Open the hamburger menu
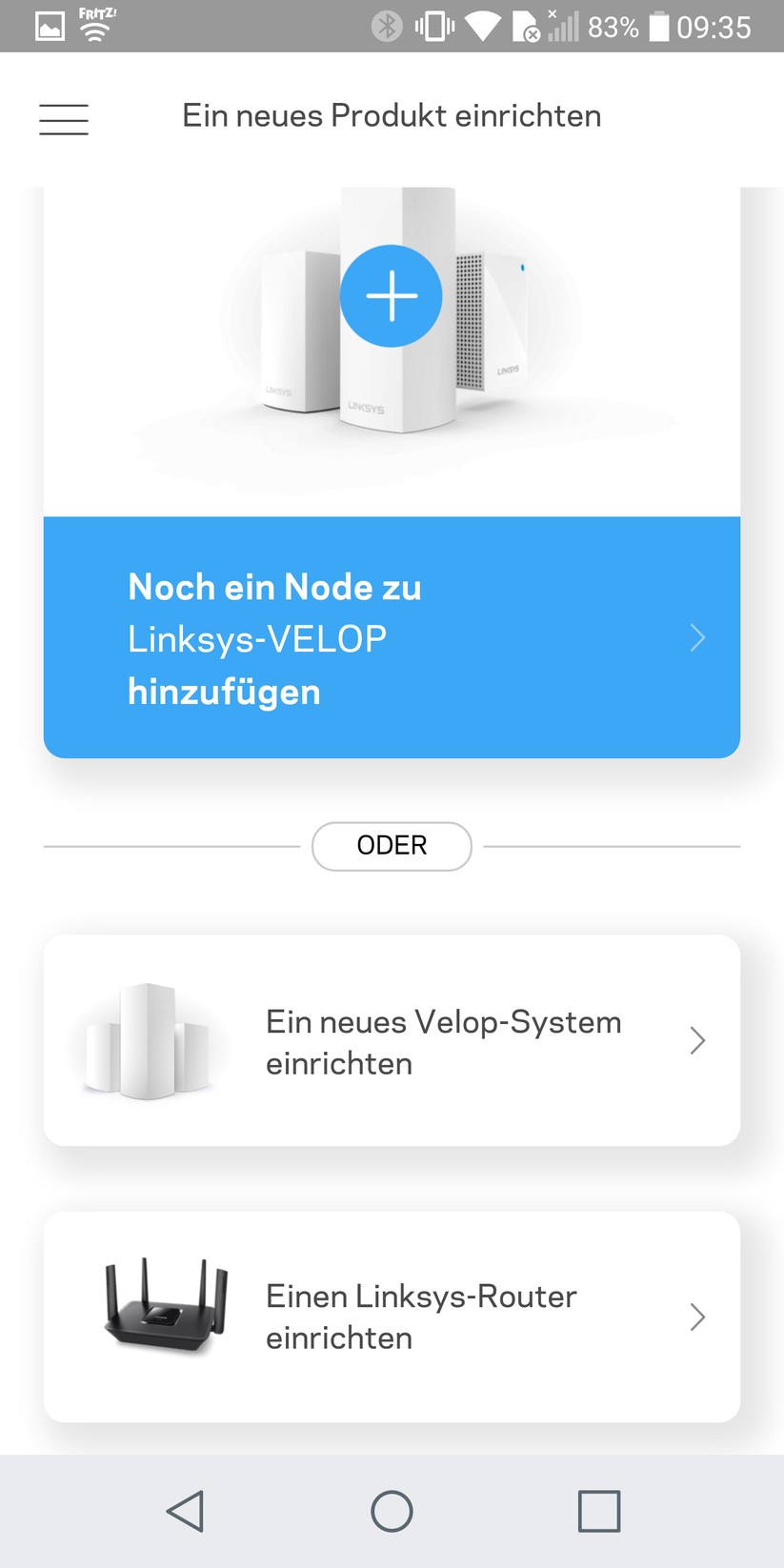The image size is (784, 1568). 64,119
